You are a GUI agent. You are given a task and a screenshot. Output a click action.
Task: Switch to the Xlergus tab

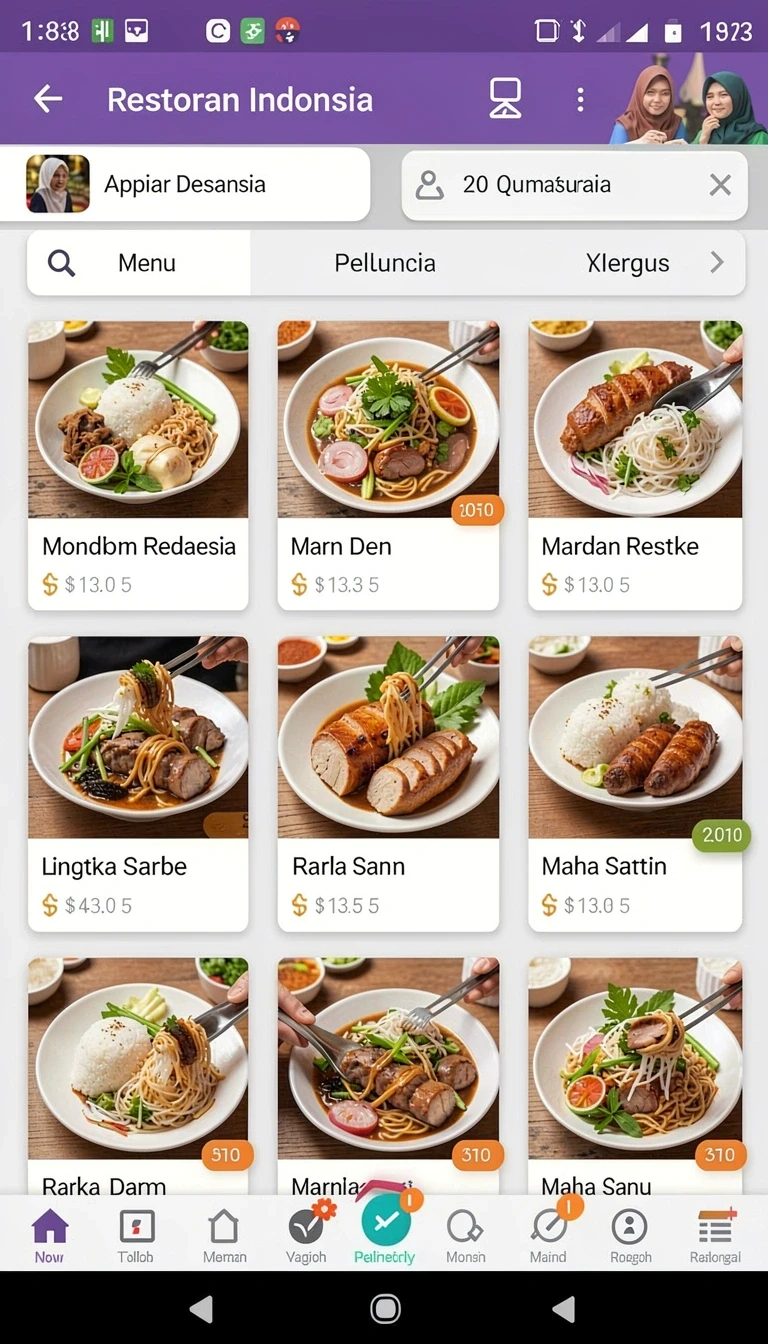click(627, 263)
